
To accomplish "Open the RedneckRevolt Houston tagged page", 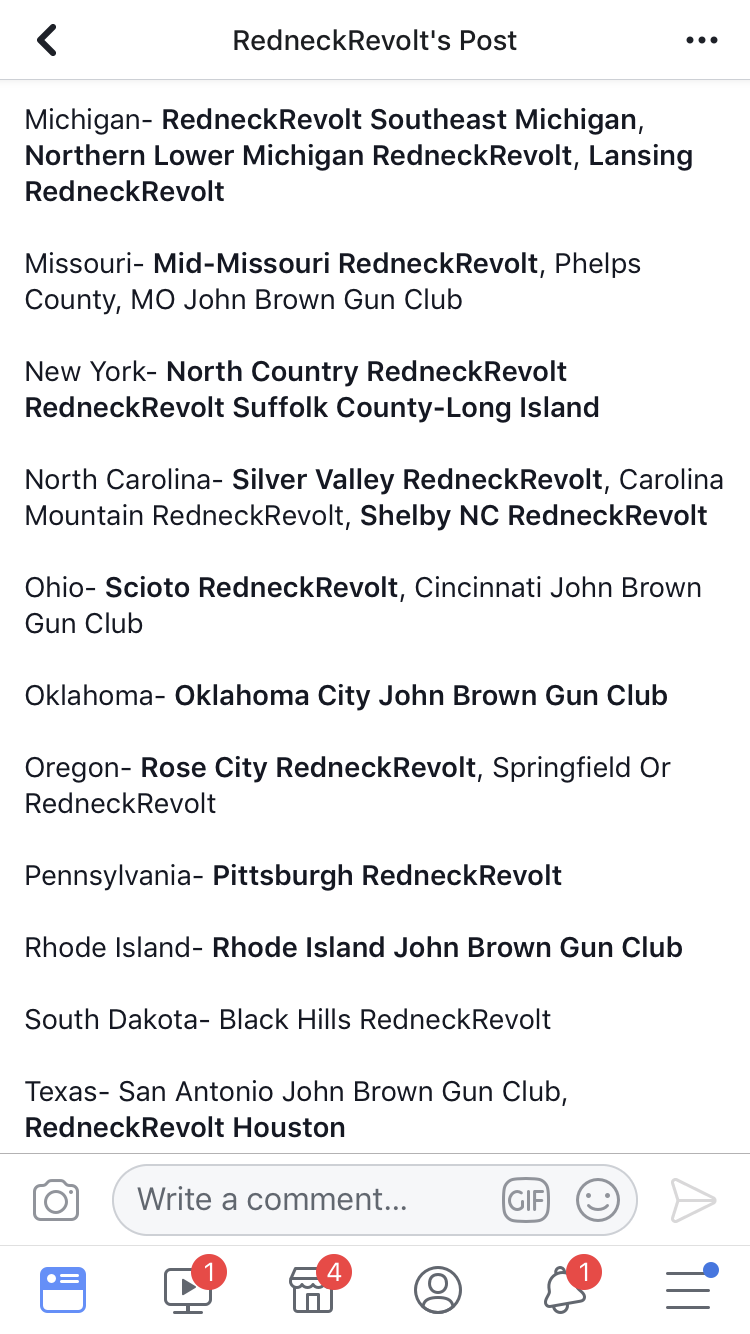I will pyautogui.click(x=185, y=1128).
